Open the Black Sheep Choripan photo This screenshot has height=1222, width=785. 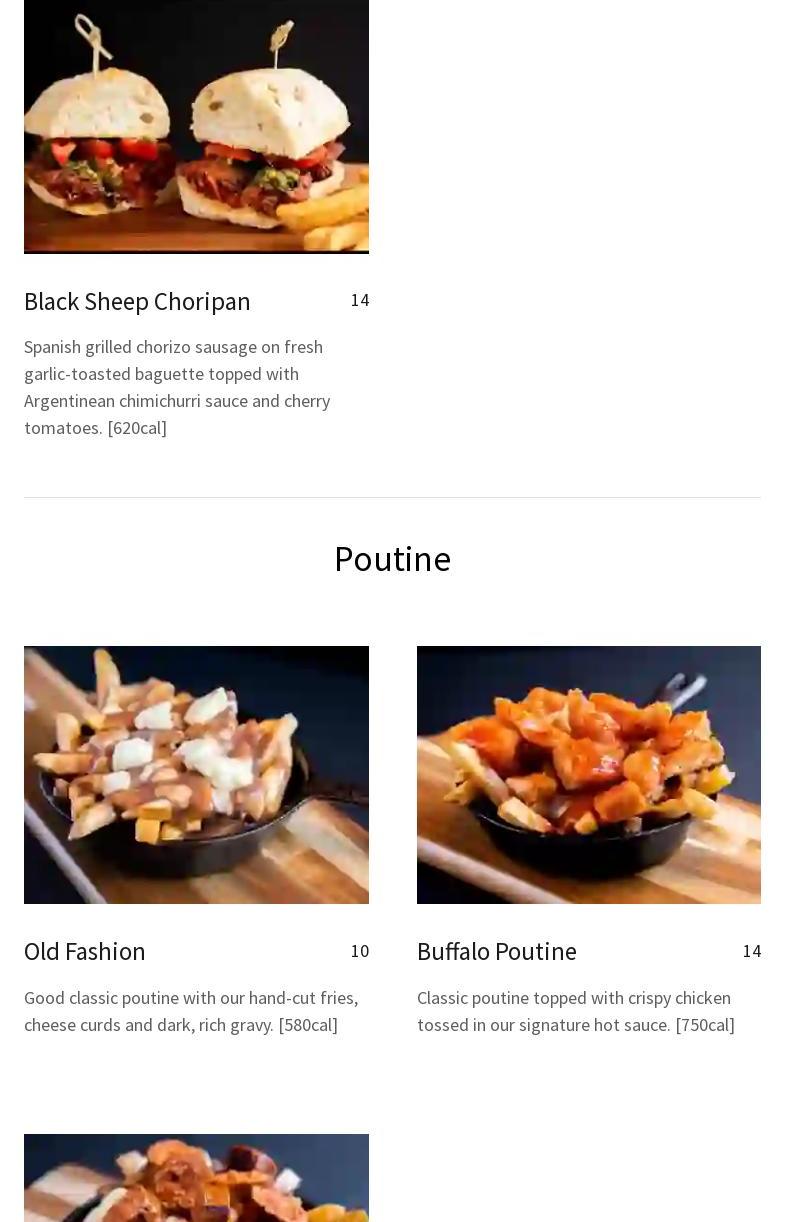point(196,125)
